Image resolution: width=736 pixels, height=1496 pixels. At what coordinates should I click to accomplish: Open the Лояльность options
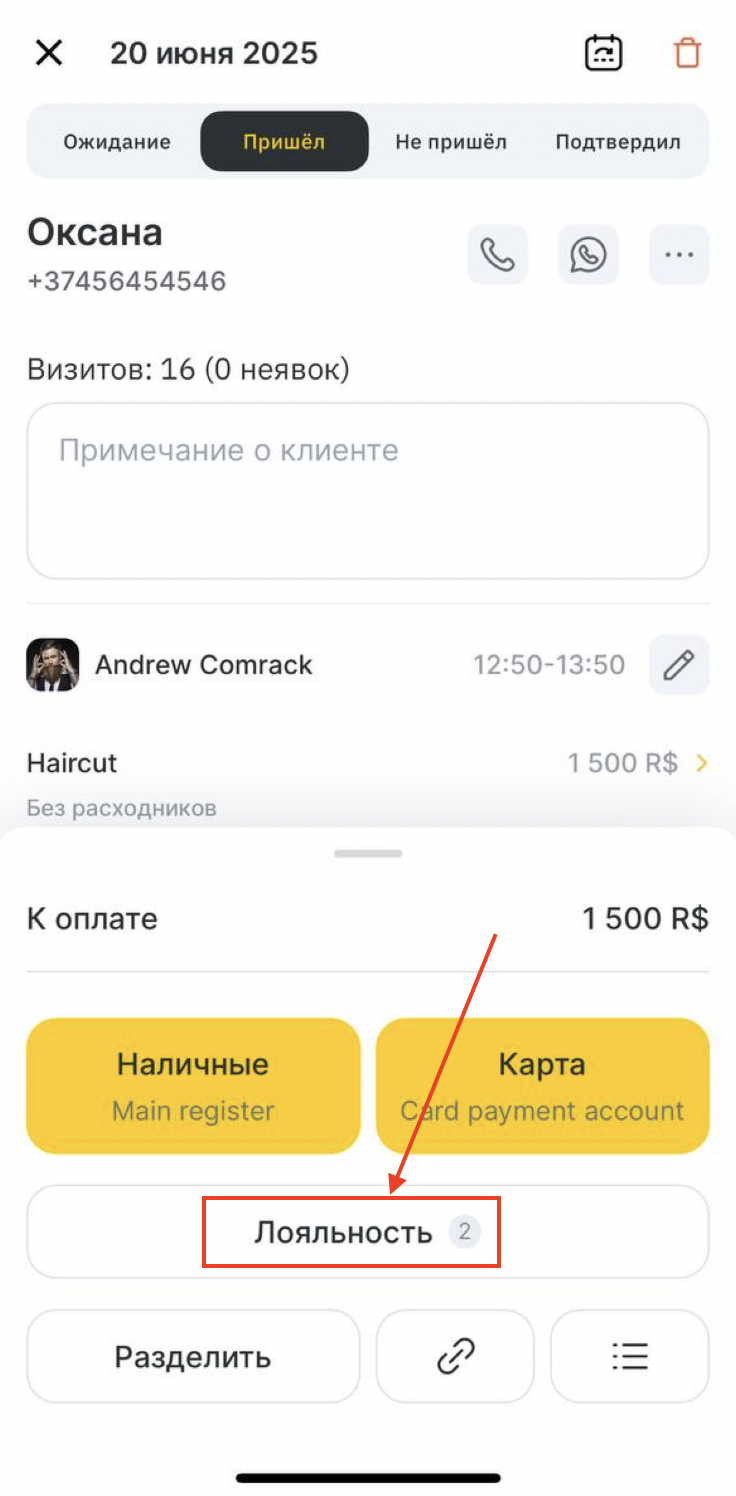tap(367, 1232)
